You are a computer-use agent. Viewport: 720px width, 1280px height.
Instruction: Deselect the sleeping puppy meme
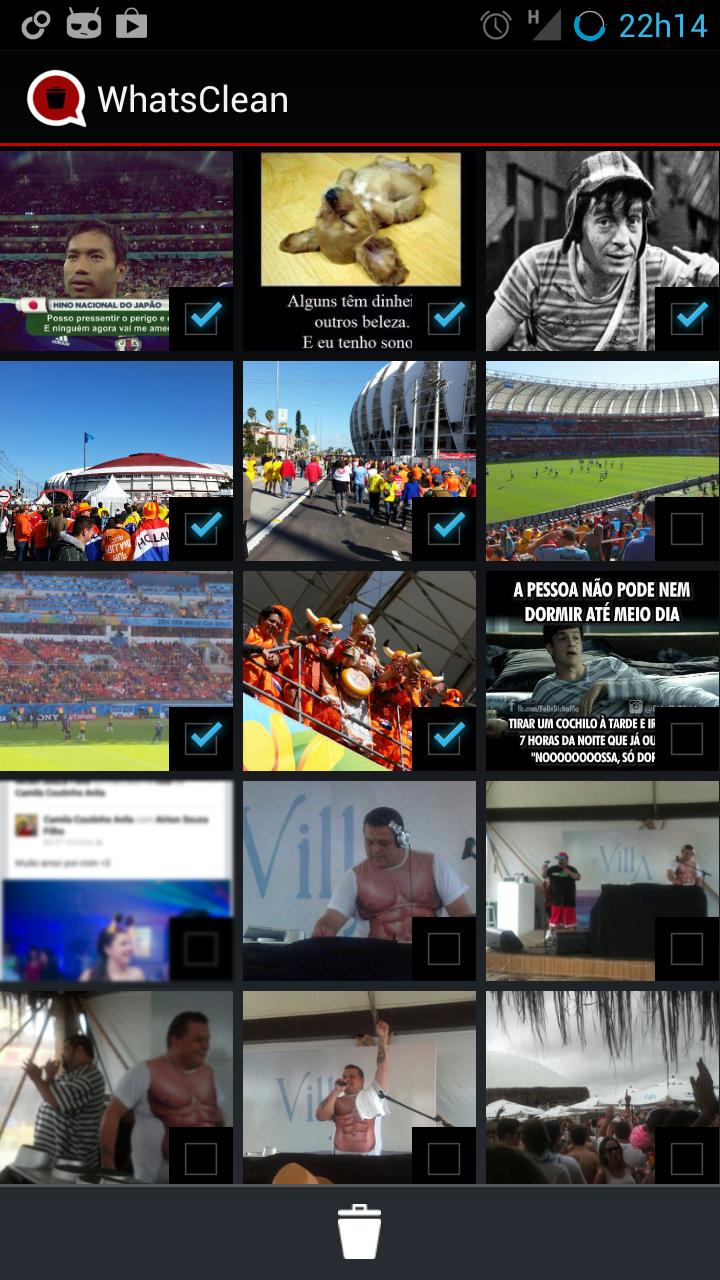[x=445, y=318]
